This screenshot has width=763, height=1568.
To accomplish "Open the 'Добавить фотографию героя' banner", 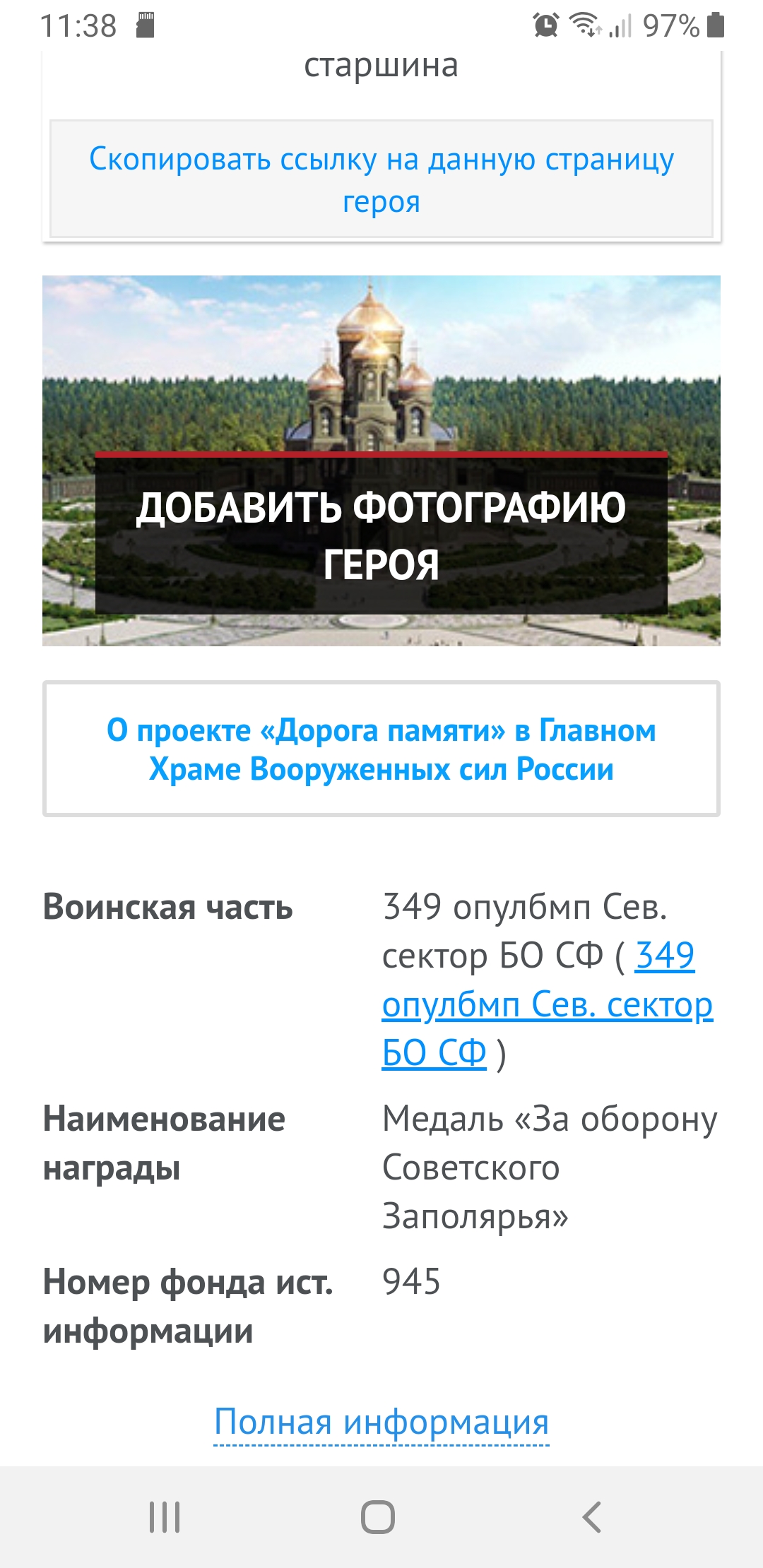I will pos(381,535).
